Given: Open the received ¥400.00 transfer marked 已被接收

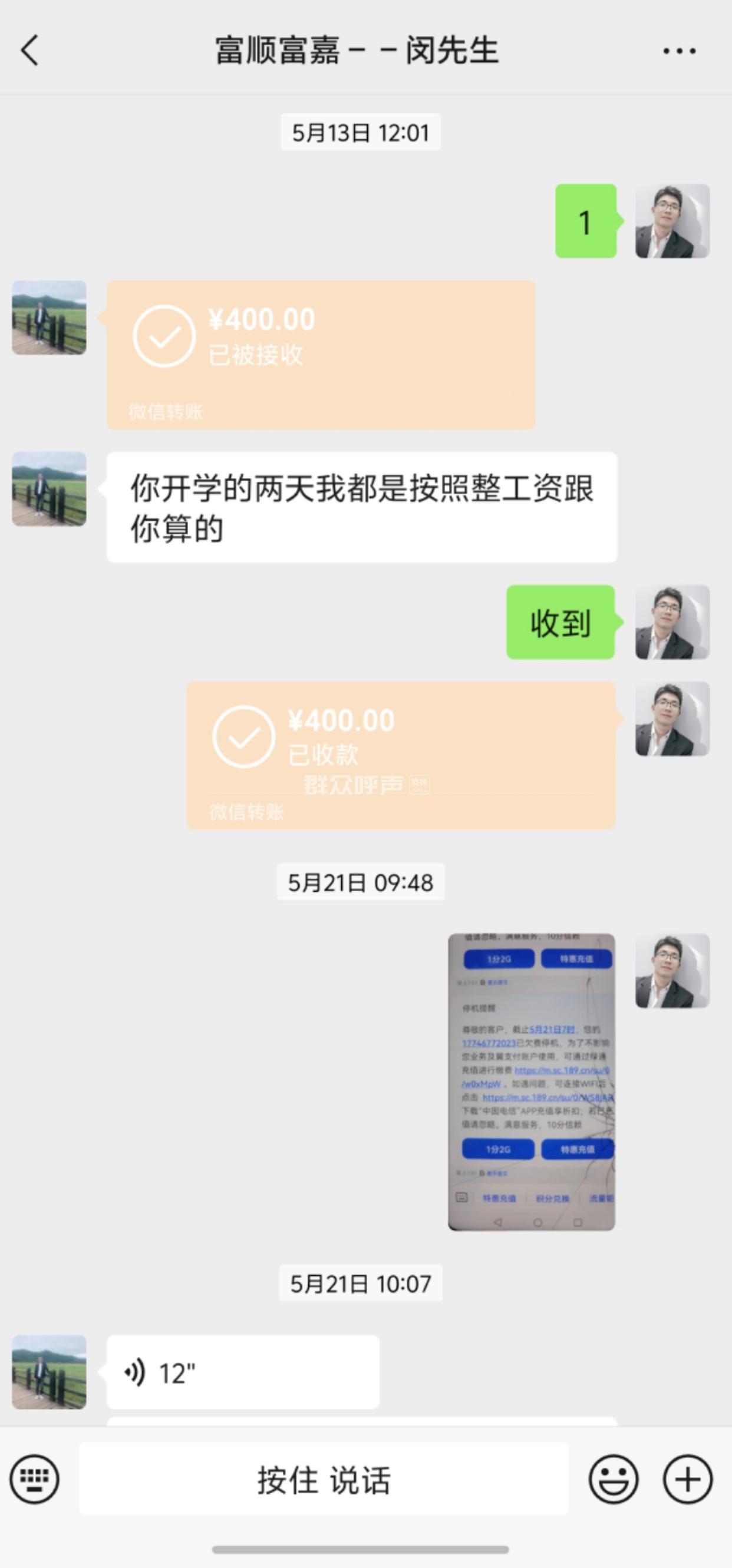Looking at the screenshot, I should [321, 354].
